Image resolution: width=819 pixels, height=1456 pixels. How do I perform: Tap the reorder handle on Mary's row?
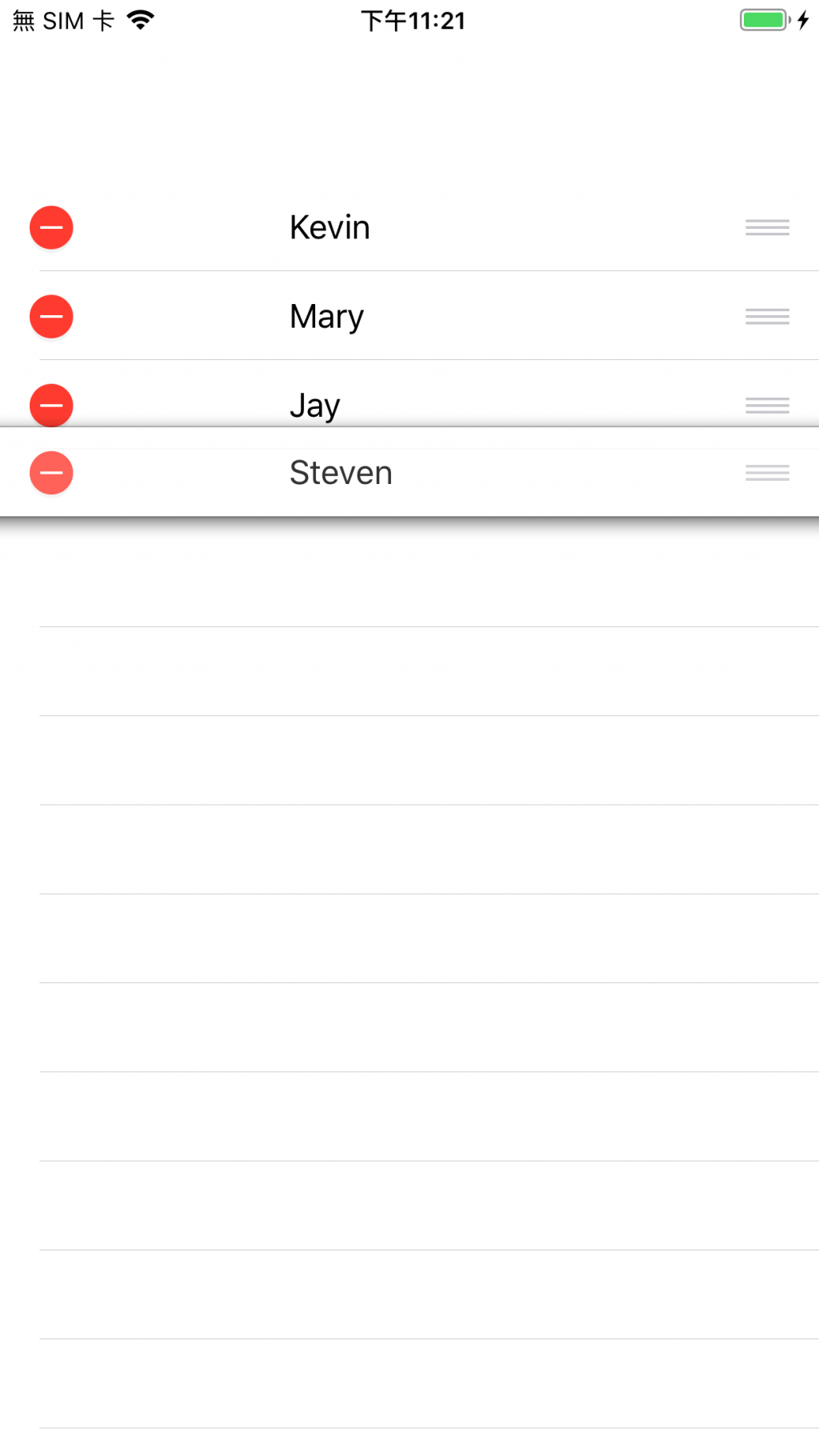767,317
